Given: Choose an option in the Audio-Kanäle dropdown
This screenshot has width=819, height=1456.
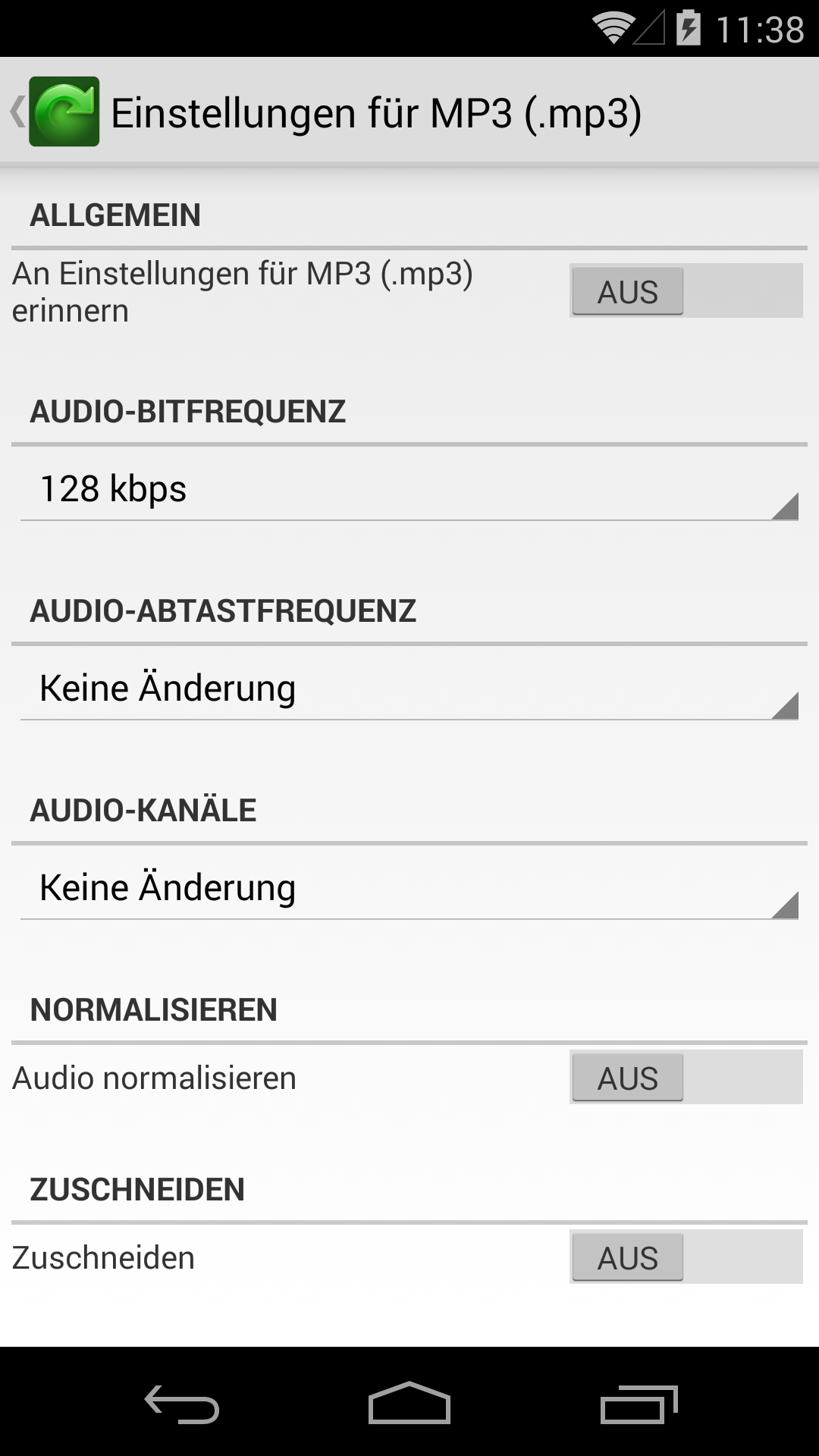Looking at the screenshot, I should pyautogui.click(x=409, y=889).
